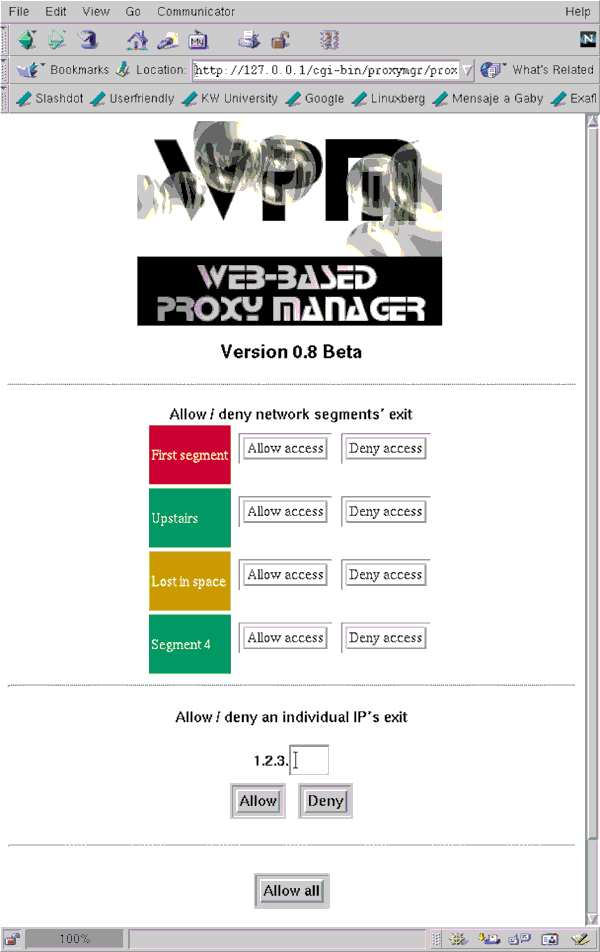The height and width of the screenshot is (952, 600).
Task: Deny access for Lost in space
Action: (385, 575)
